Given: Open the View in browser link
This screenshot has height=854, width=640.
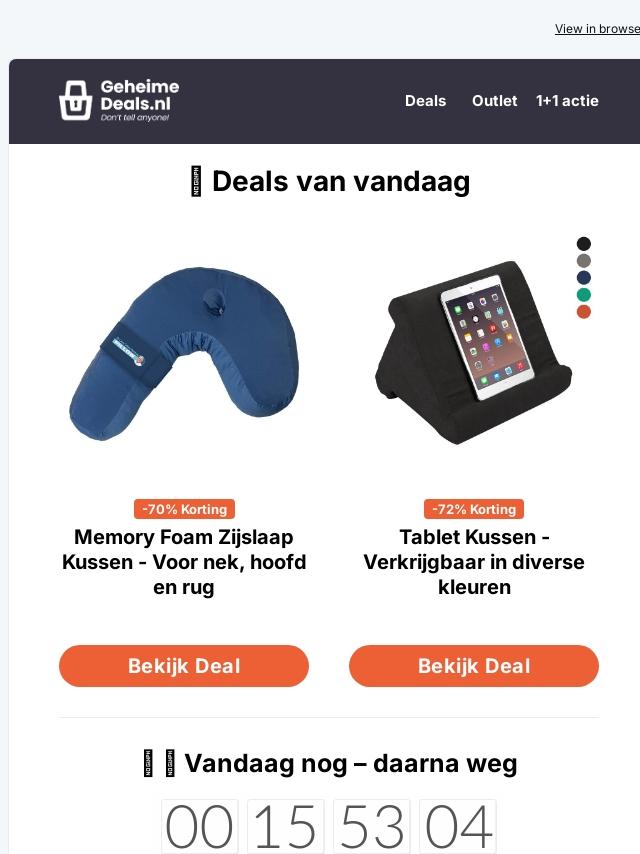Looking at the screenshot, I should [x=597, y=29].
